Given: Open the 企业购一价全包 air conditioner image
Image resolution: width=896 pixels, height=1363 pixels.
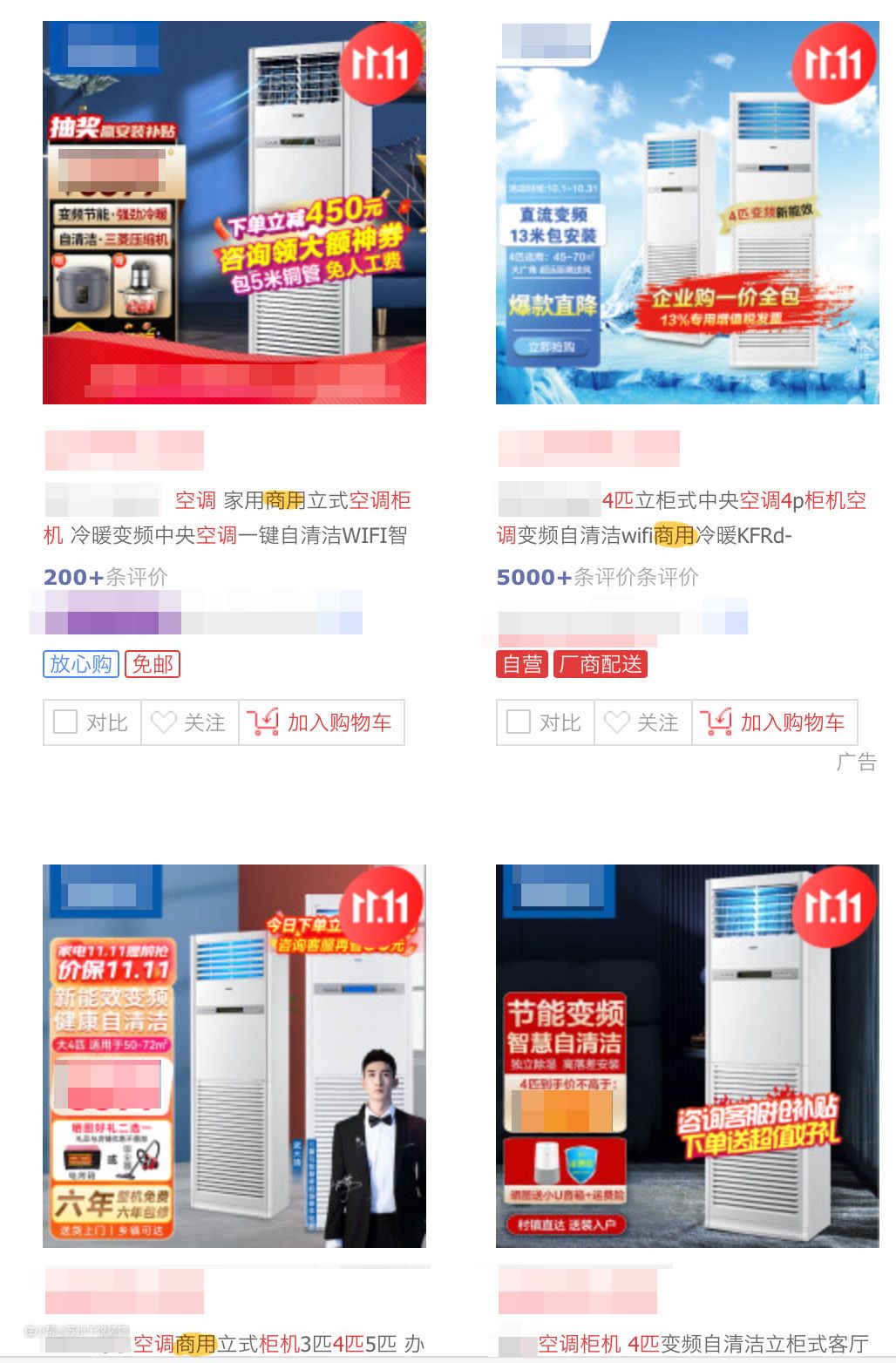Looking at the screenshot, I should tap(687, 213).
